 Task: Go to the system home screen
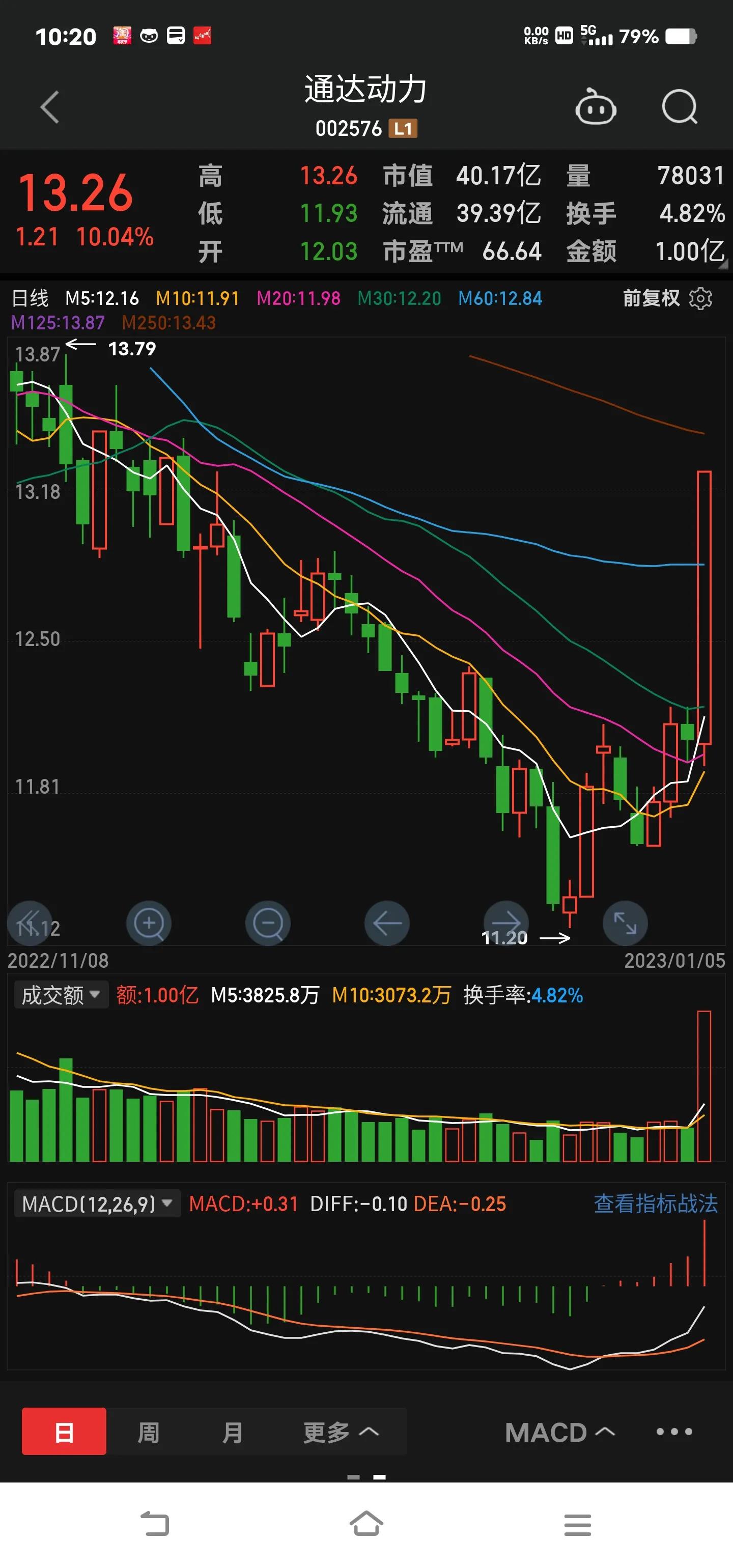tap(366, 1524)
